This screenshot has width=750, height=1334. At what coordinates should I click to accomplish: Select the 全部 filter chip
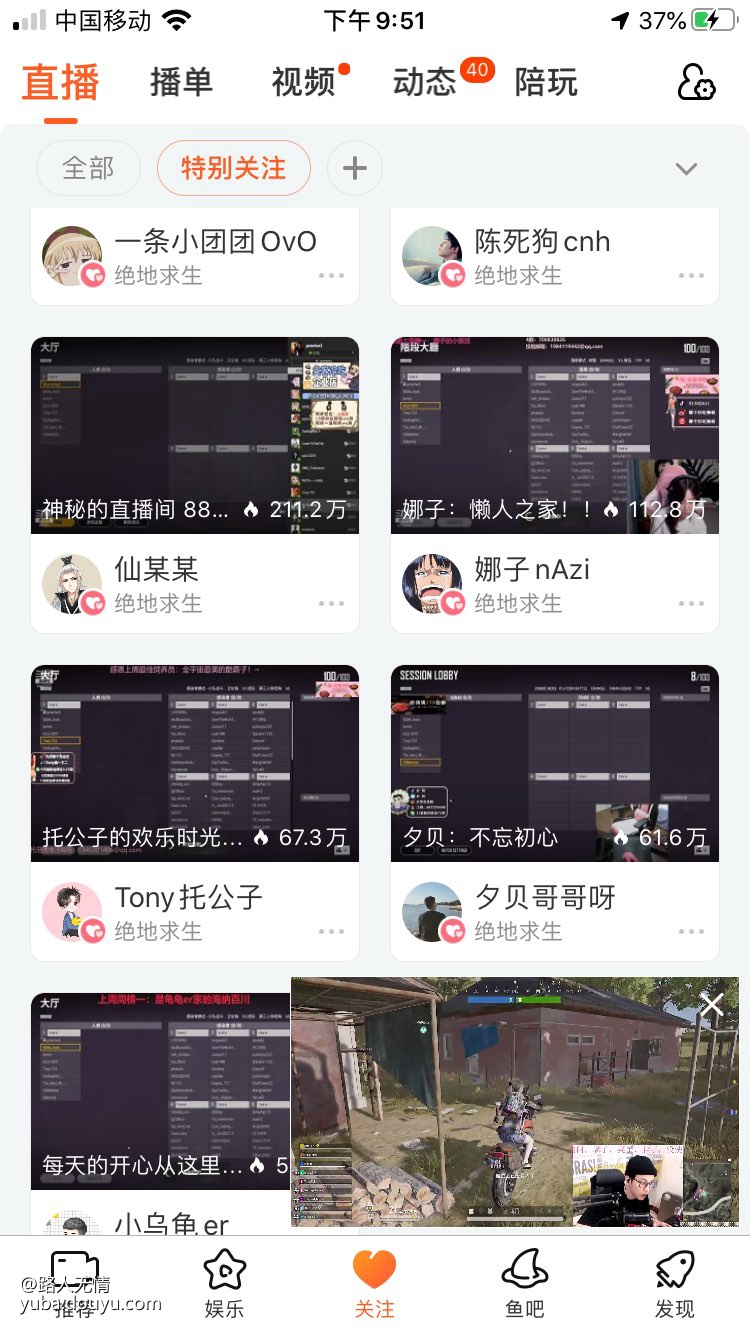[88, 168]
